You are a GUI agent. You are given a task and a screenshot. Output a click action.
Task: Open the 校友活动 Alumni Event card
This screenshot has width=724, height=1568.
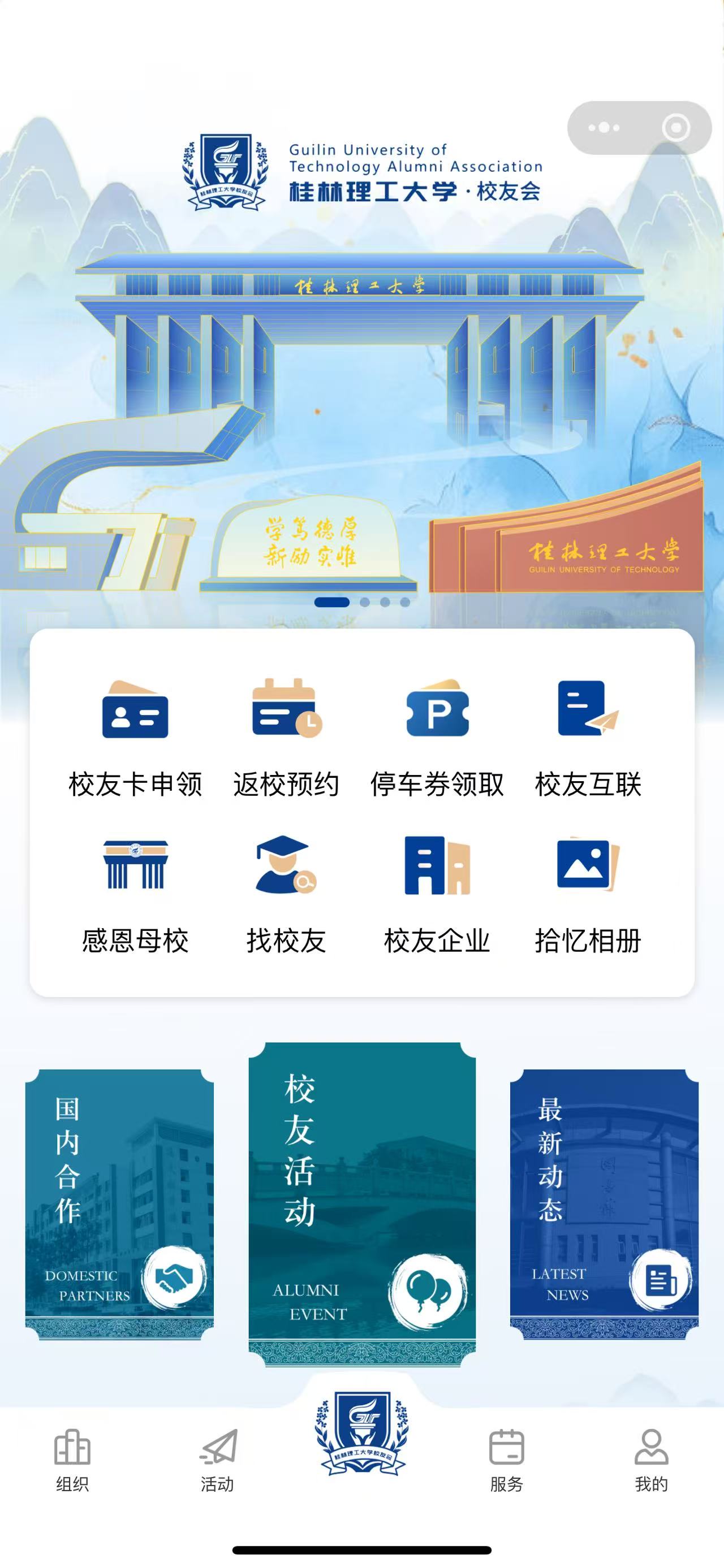tap(361, 1204)
